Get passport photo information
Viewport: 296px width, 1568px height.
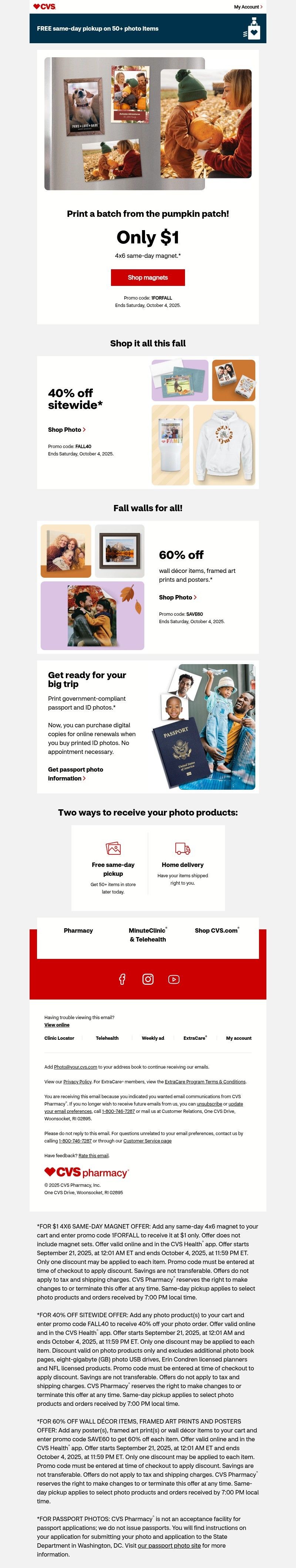(x=75, y=773)
